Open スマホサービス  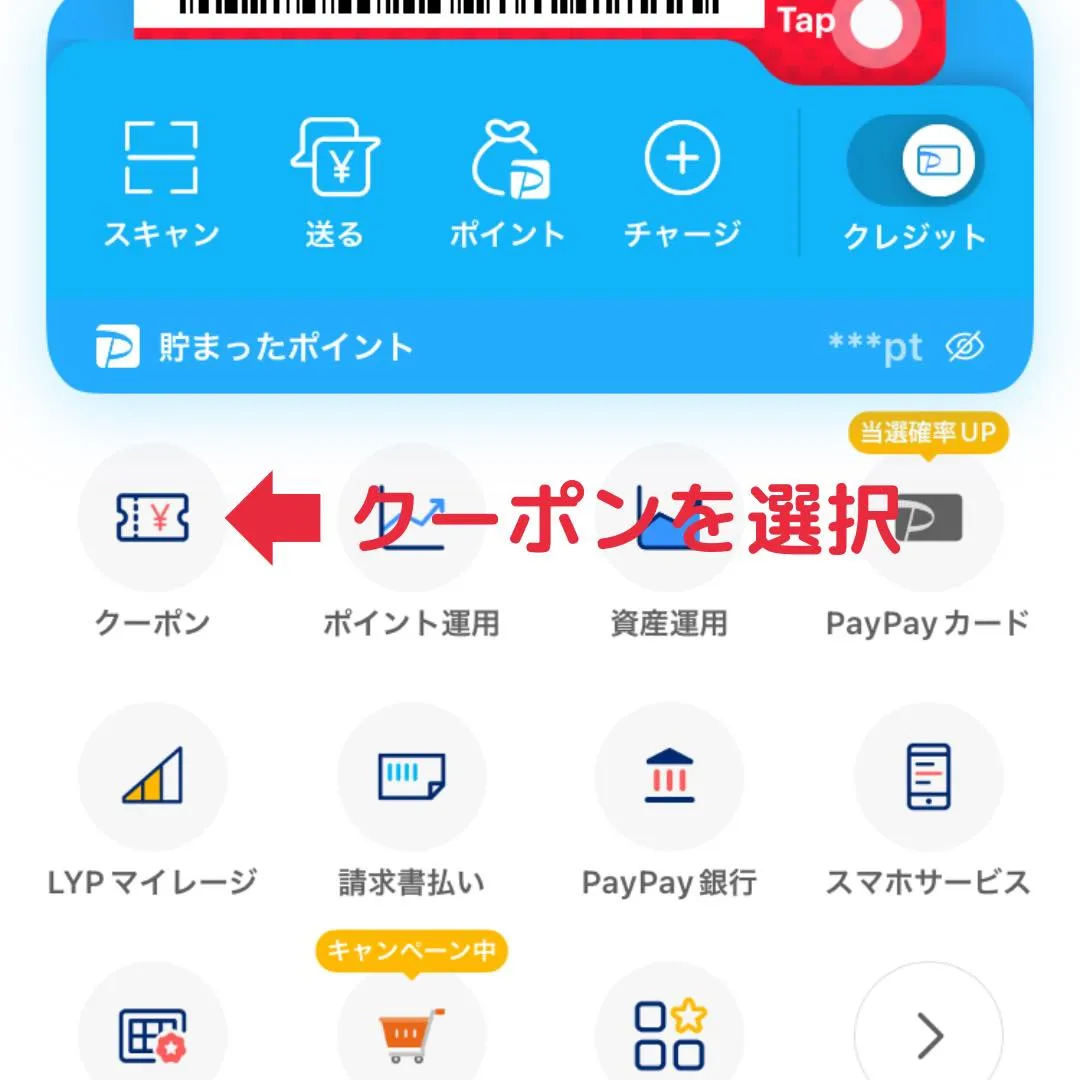tap(928, 776)
